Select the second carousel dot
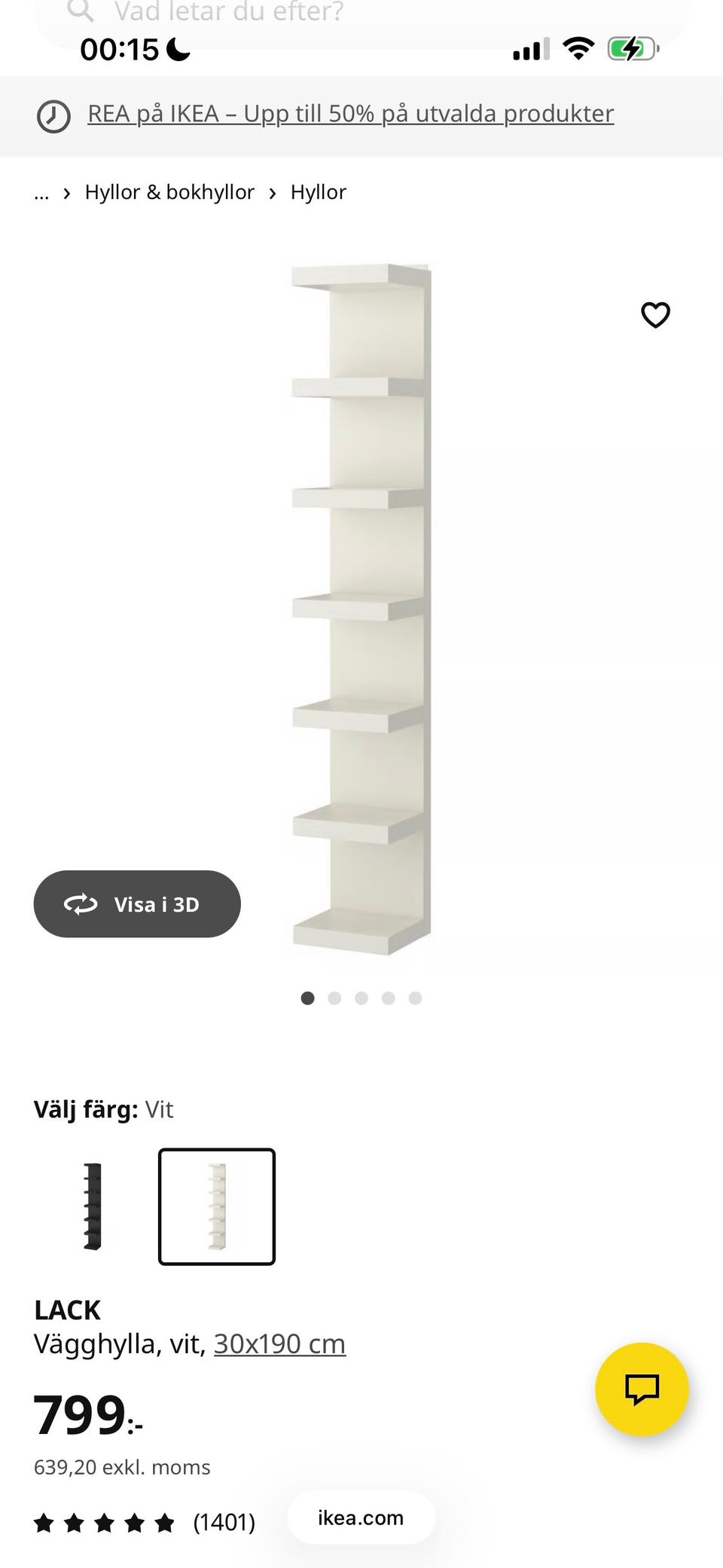The image size is (723, 1568). click(335, 998)
